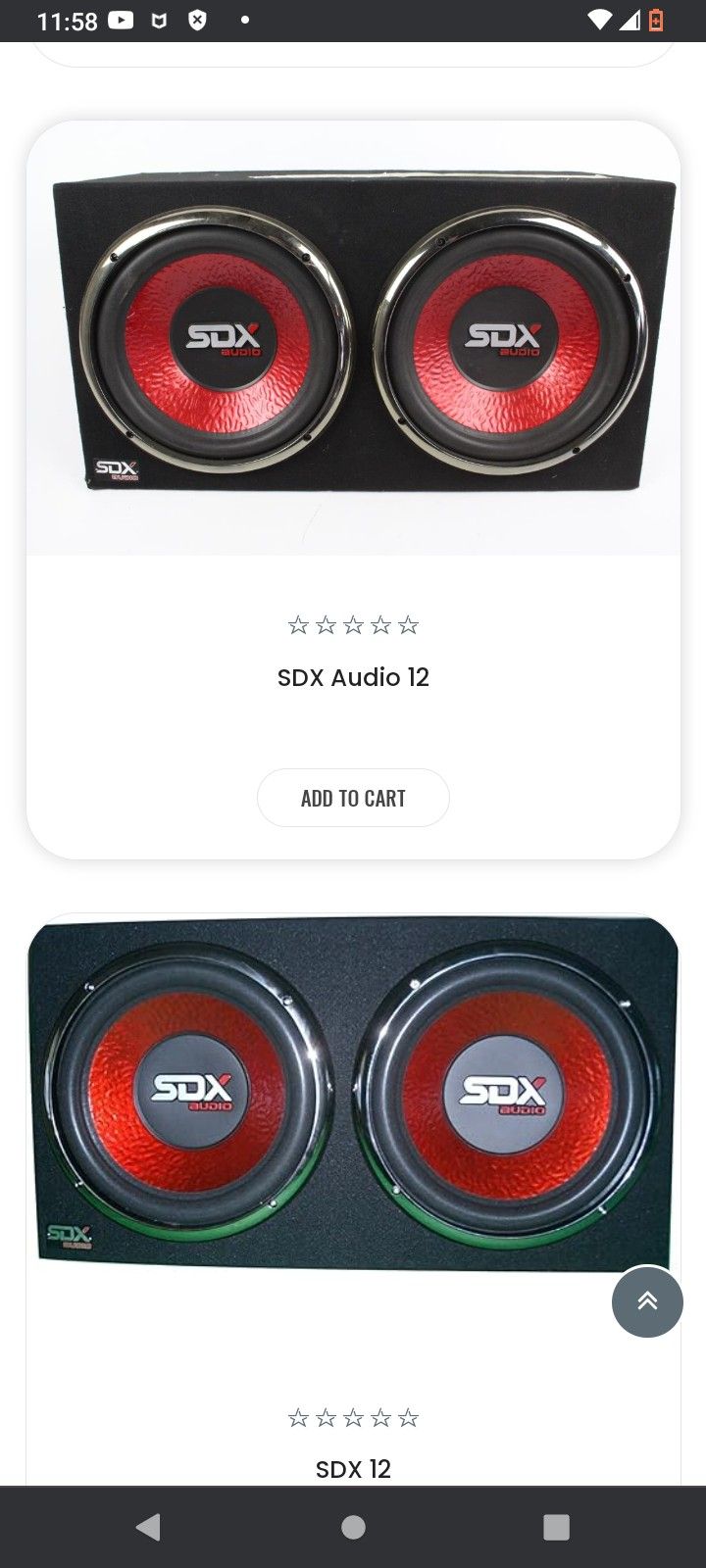Tap the cellular signal icon
The image size is (706, 1568).
point(628,21)
